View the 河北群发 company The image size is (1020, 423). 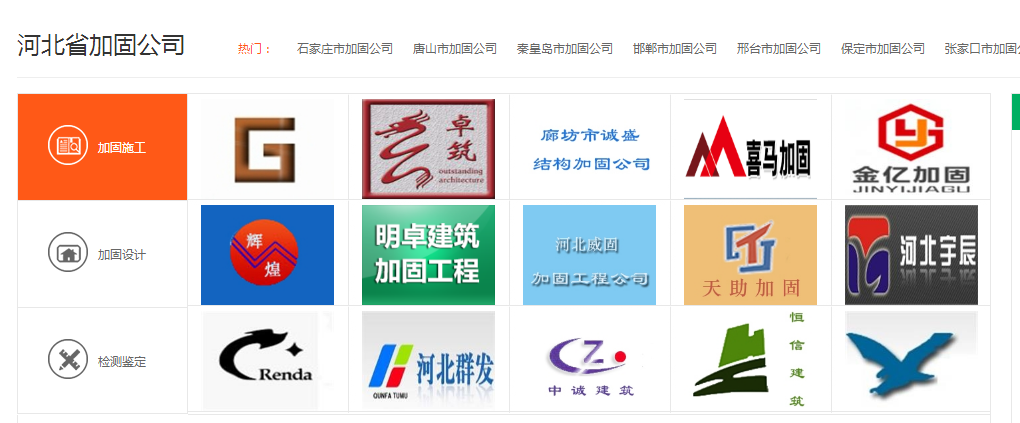(428, 361)
